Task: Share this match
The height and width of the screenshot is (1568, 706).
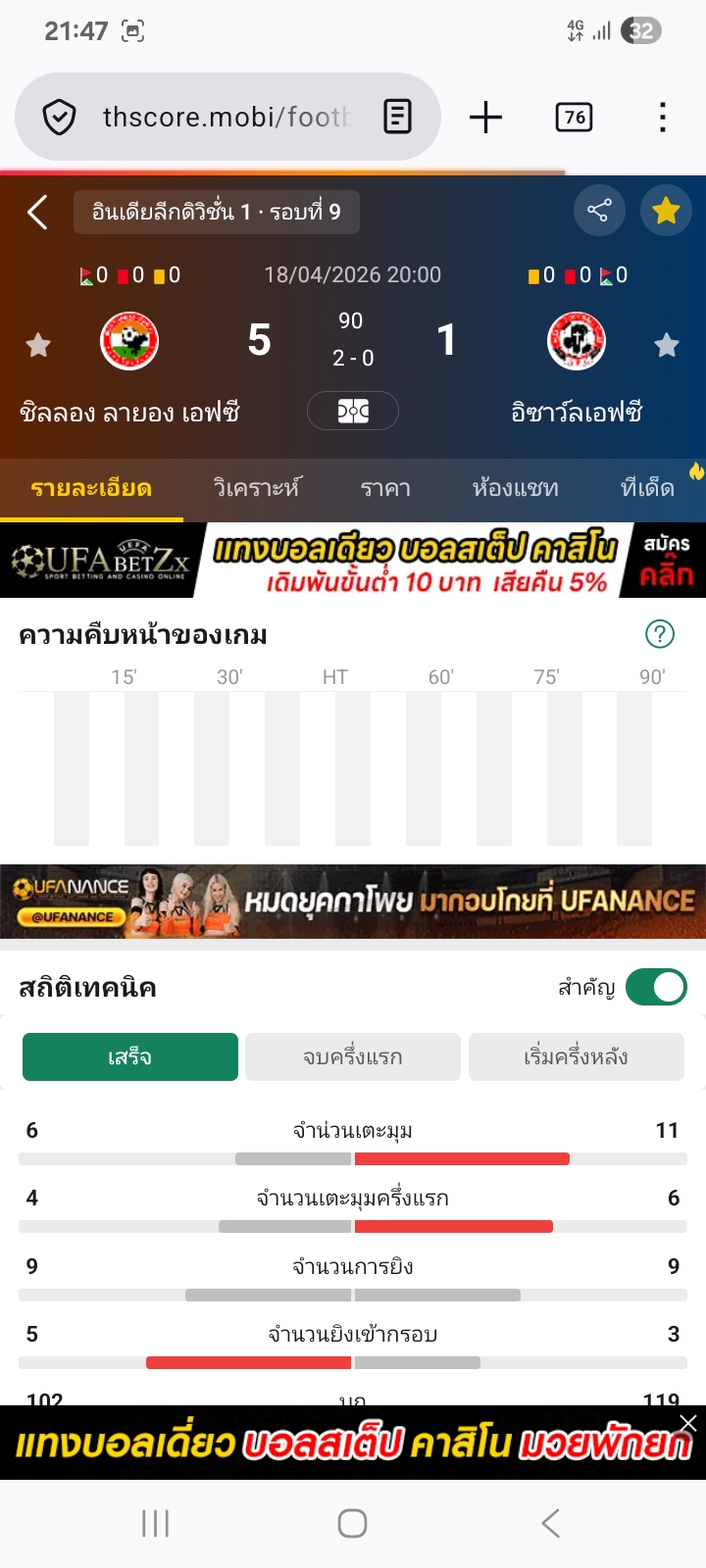Action: click(x=598, y=210)
